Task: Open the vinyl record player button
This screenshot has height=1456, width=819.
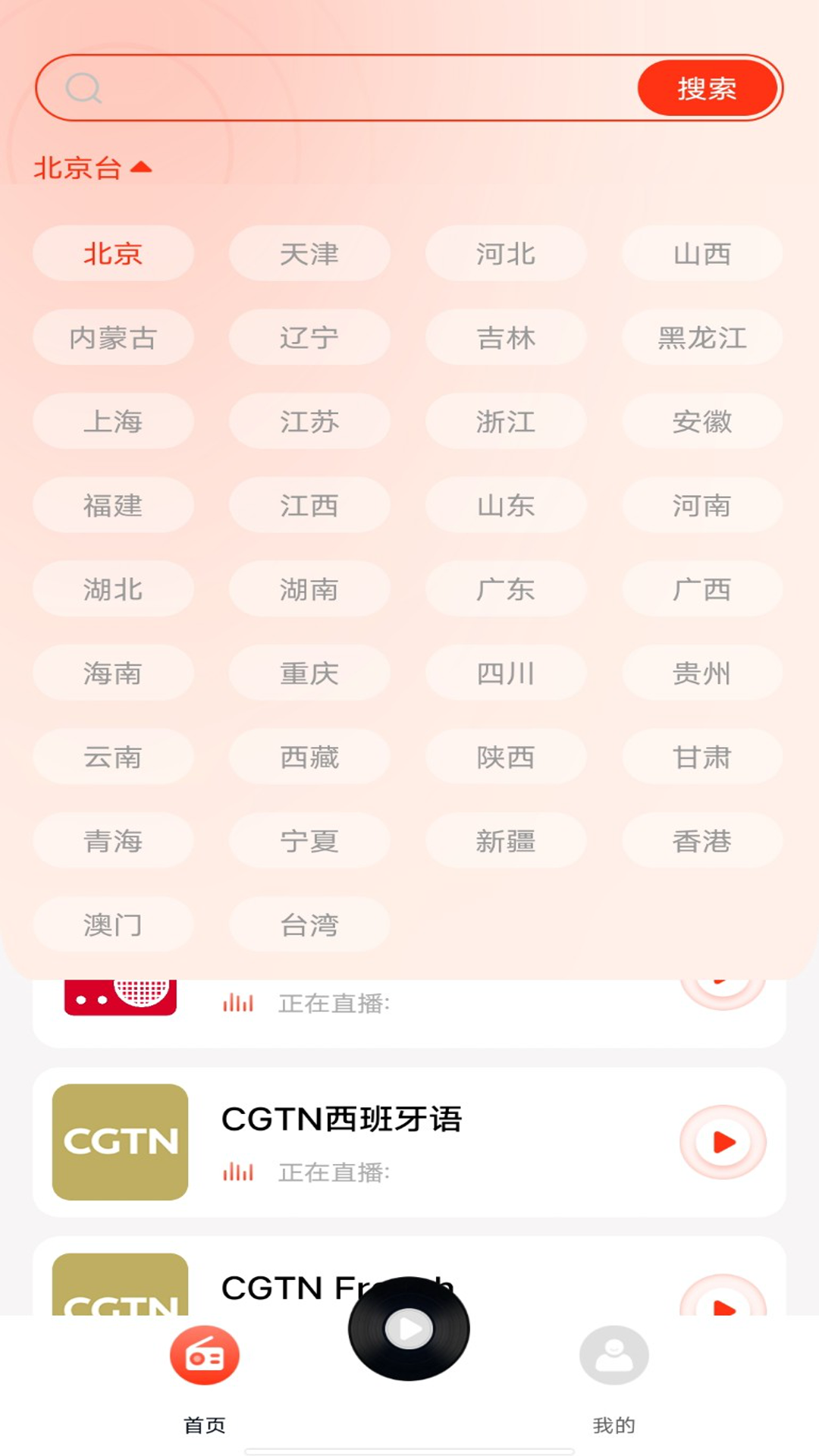Action: pos(409,1329)
